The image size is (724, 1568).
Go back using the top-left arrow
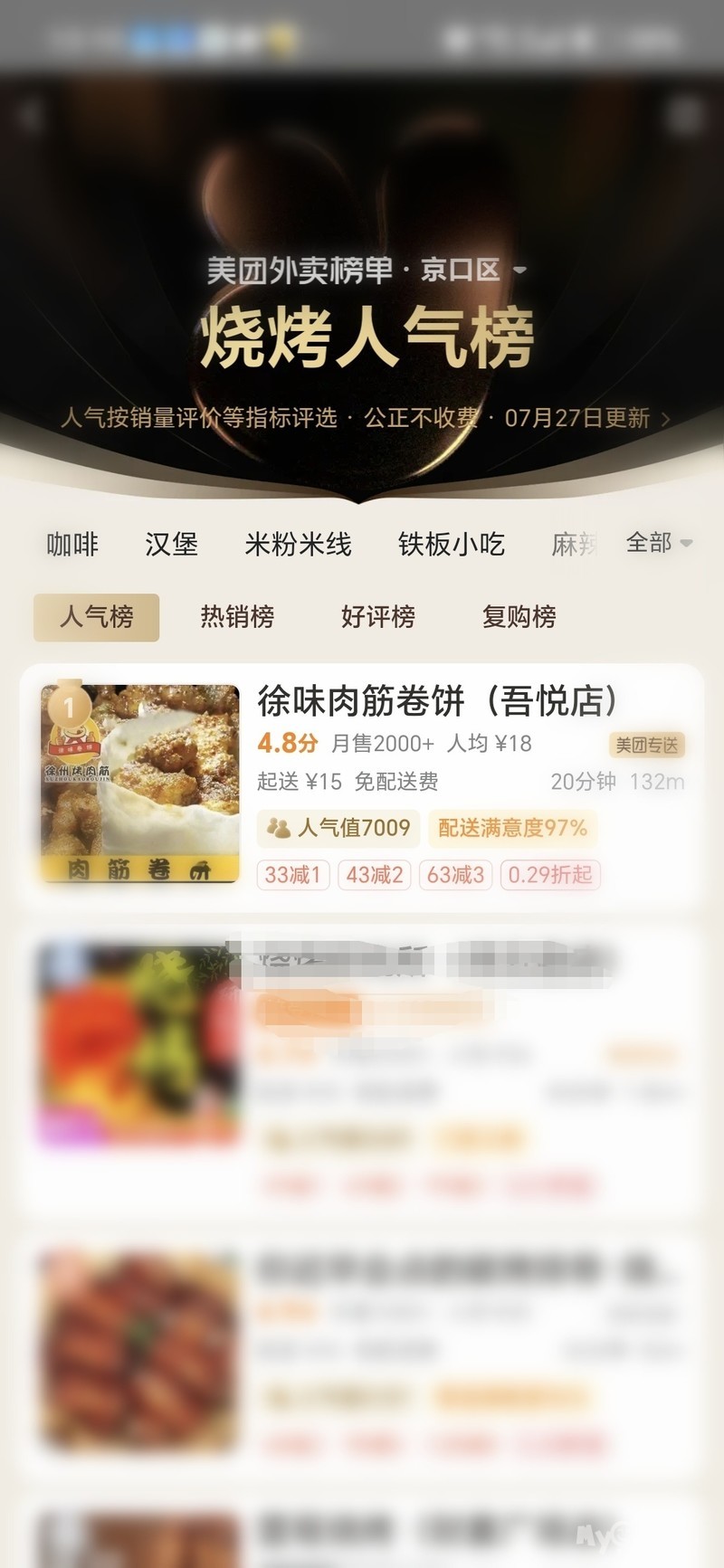tap(30, 116)
